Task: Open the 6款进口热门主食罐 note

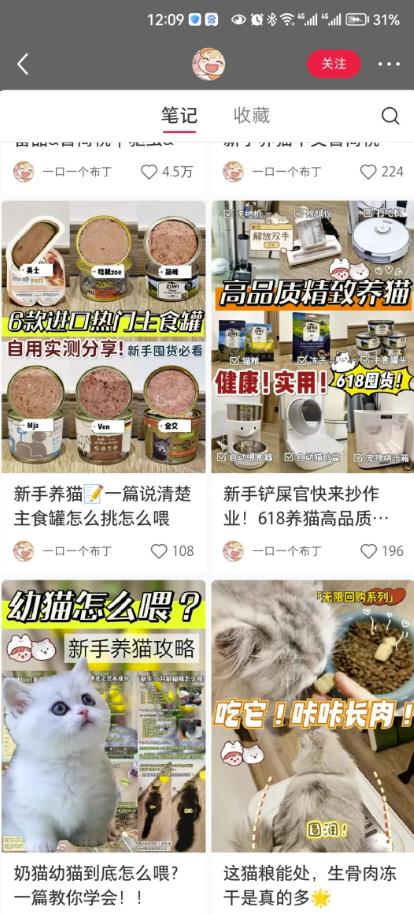Action: (104, 337)
